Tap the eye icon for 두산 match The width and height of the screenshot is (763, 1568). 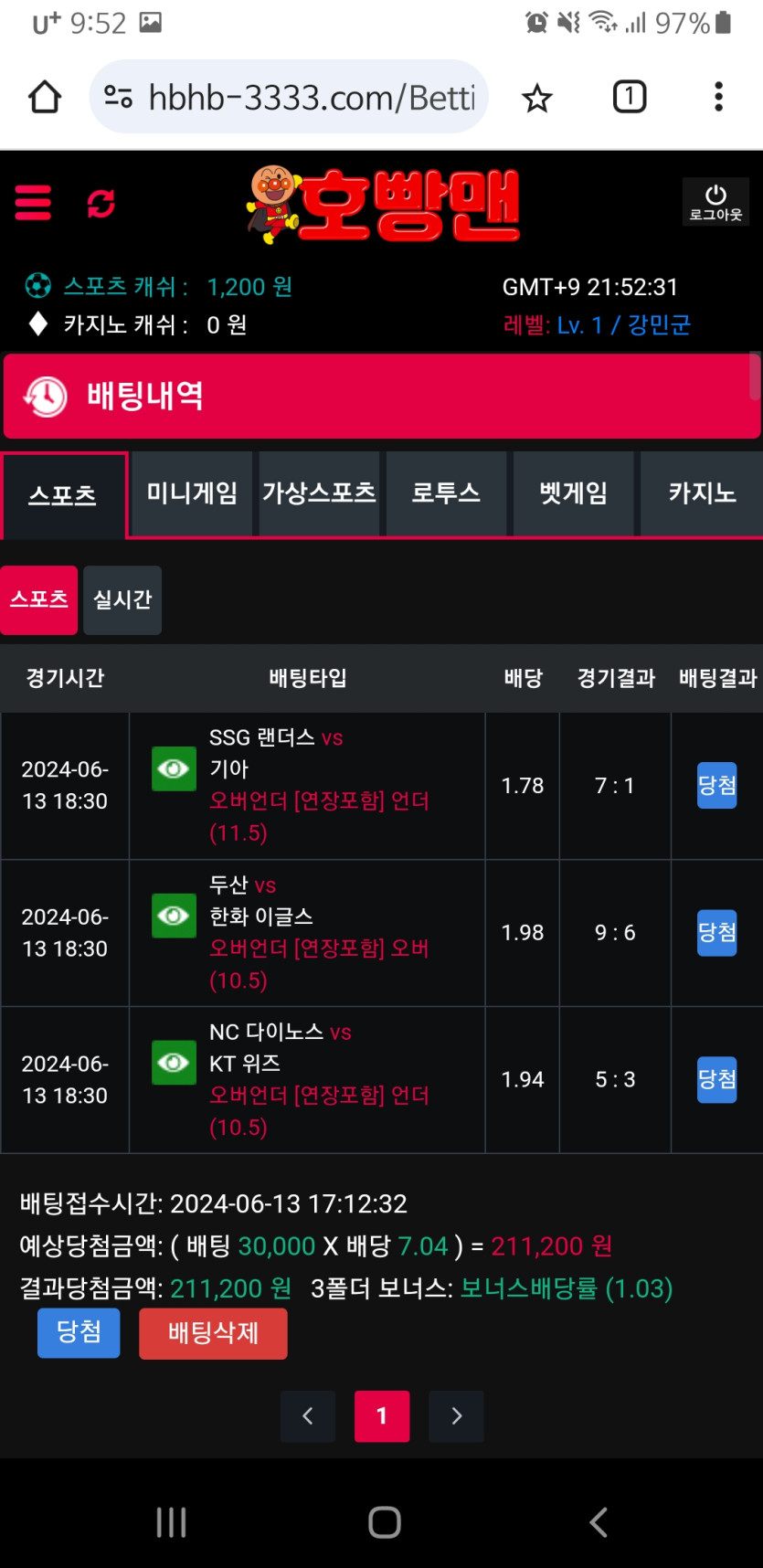click(174, 916)
